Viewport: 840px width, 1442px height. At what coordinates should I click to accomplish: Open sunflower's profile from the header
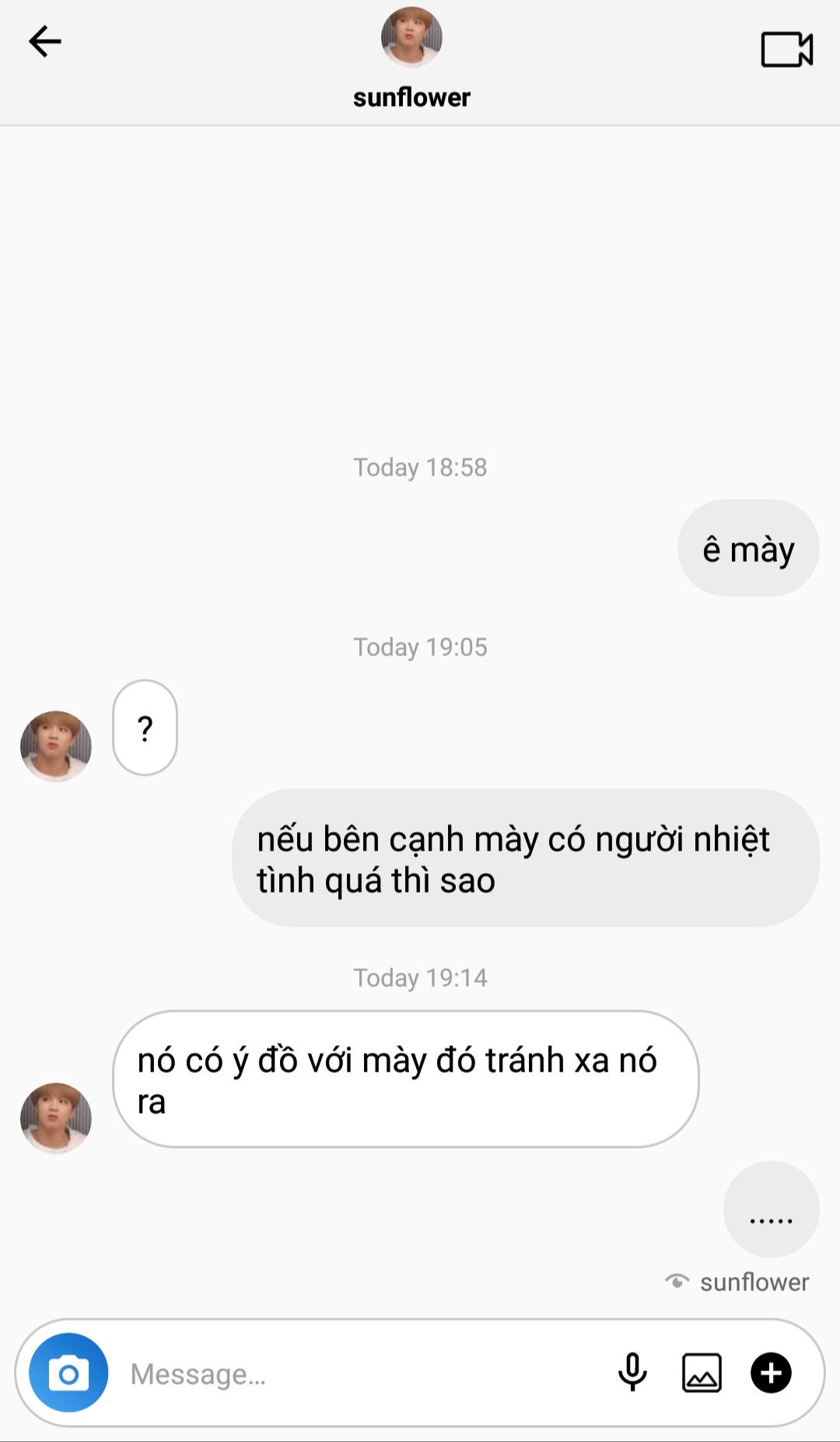pyautogui.click(x=411, y=39)
